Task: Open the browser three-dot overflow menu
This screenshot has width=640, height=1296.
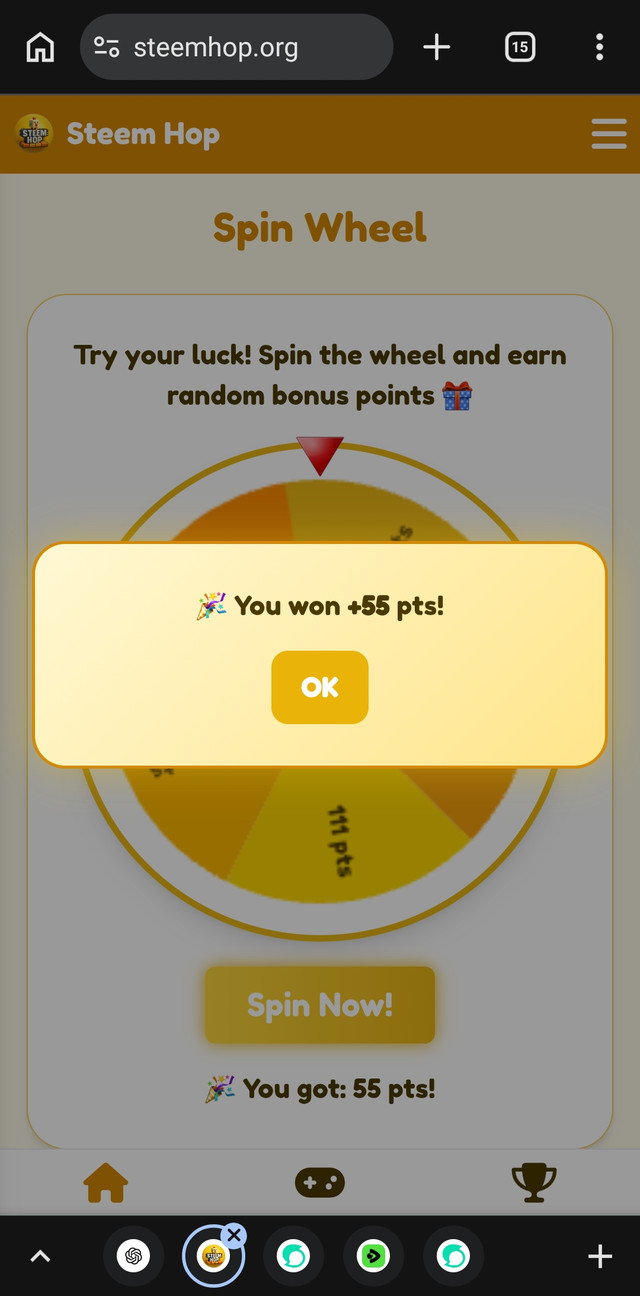Action: point(599,47)
